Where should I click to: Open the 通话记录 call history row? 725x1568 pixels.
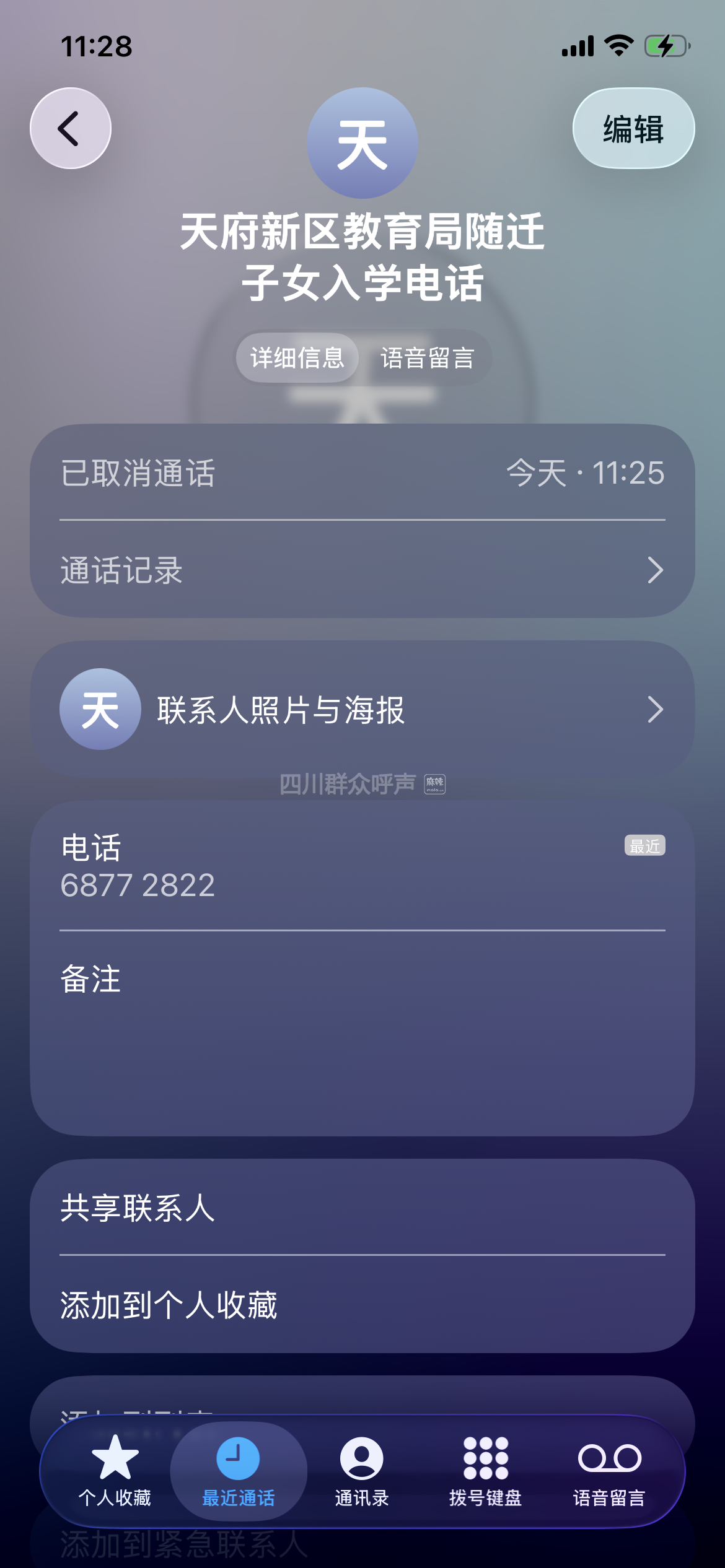[362, 570]
